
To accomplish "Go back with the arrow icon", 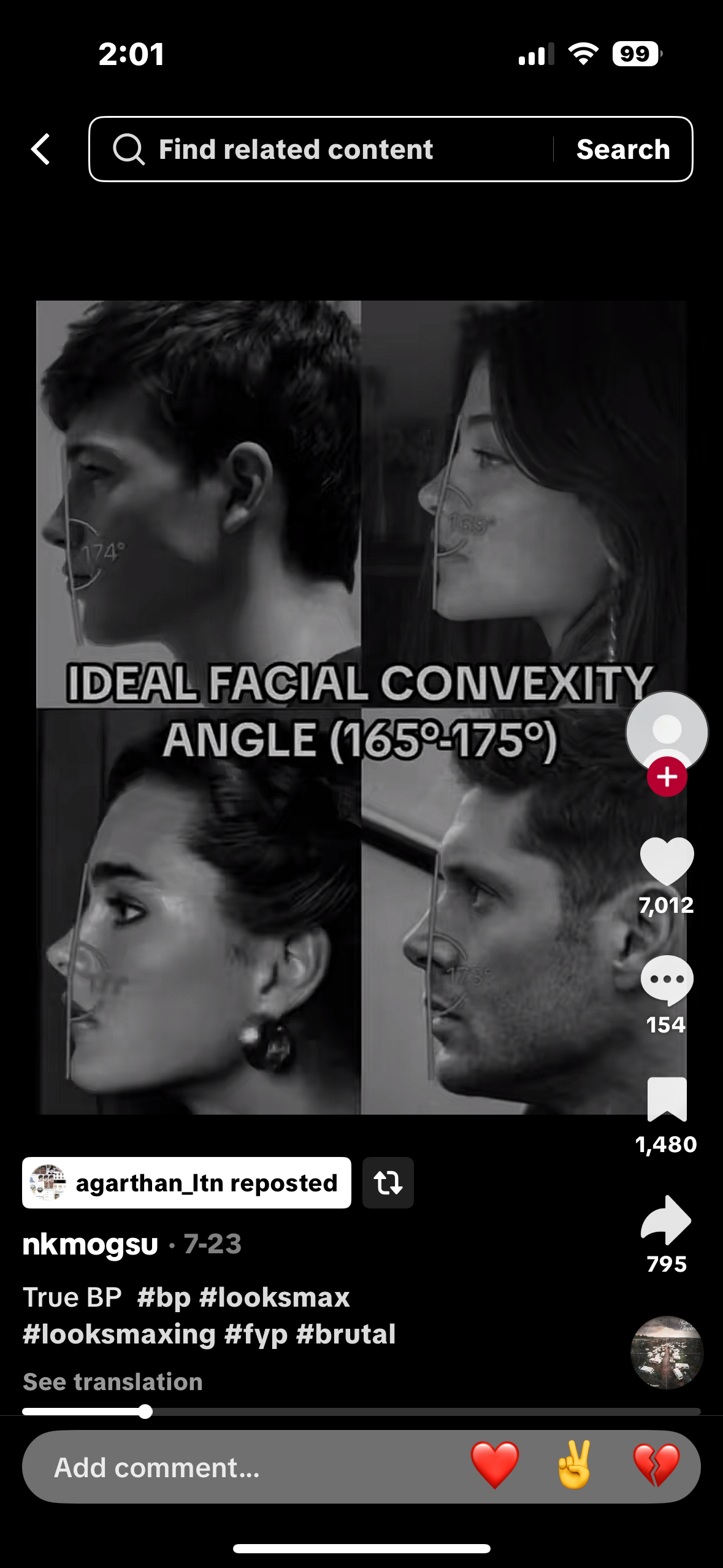I will (x=41, y=149).
